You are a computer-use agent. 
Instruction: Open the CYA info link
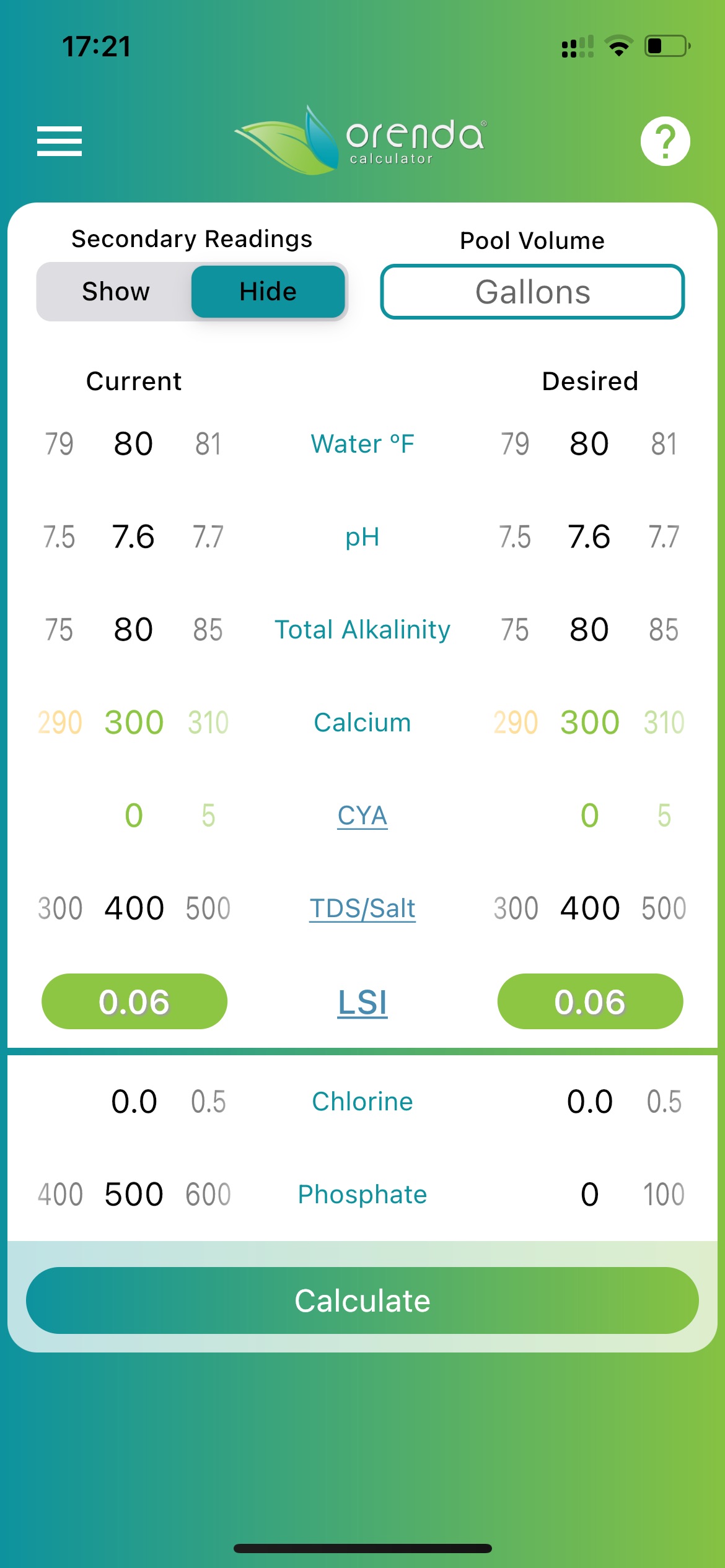click(x=362, y=816)
